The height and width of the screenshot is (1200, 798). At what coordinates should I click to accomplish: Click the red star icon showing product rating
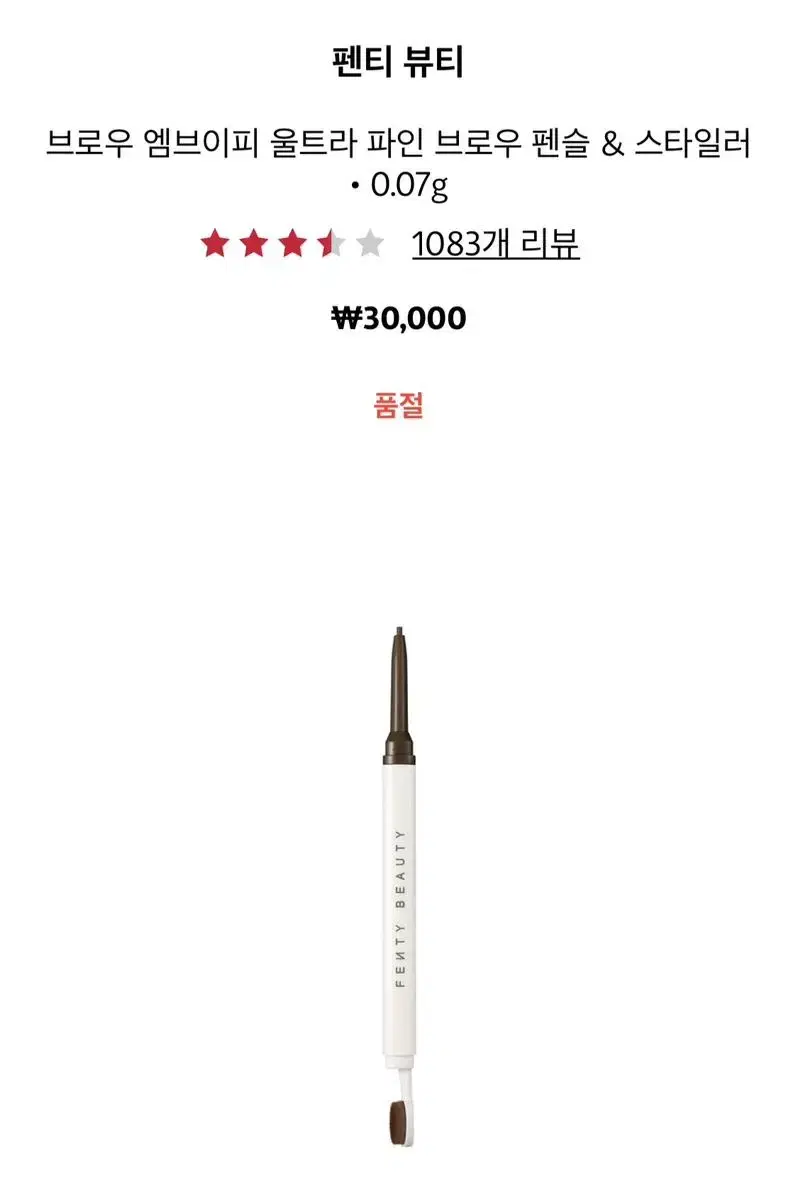coord(215,241)
